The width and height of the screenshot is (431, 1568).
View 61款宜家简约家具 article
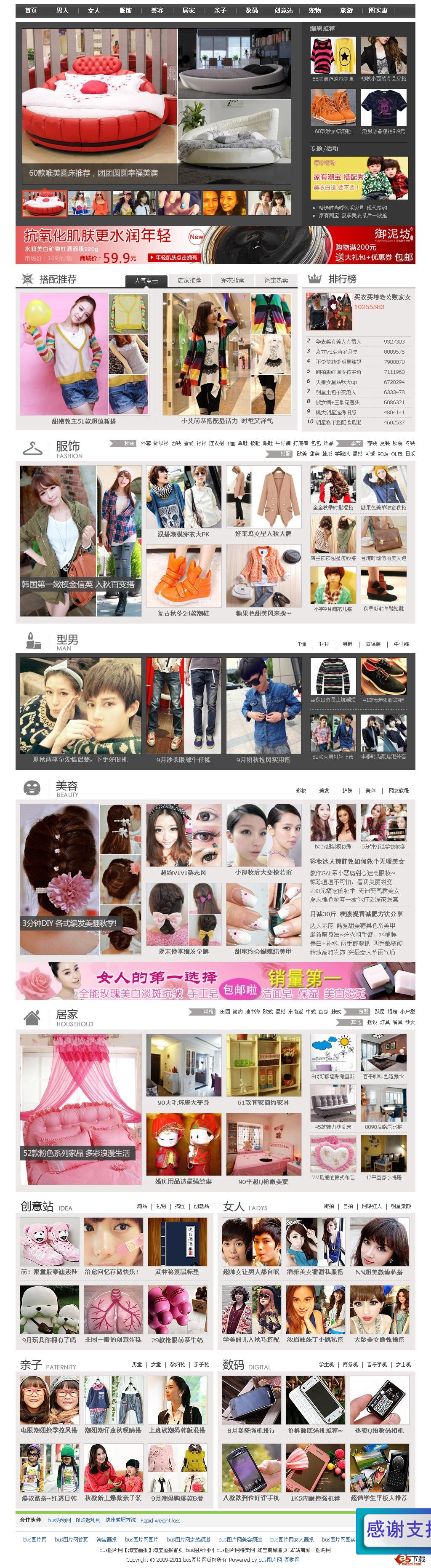coord(263,1102)
